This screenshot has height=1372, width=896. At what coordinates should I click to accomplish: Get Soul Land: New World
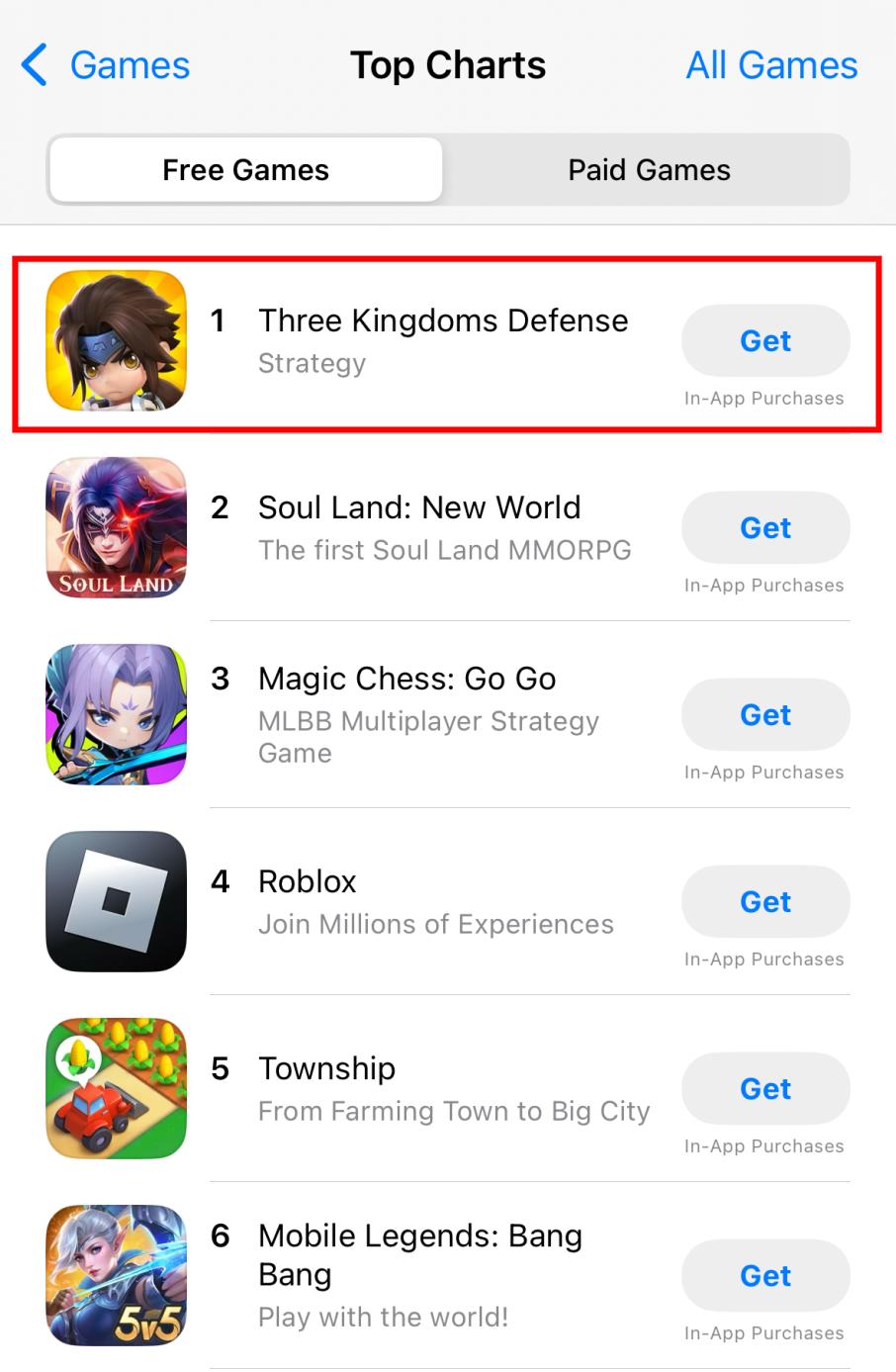click(x=764, y=528)
